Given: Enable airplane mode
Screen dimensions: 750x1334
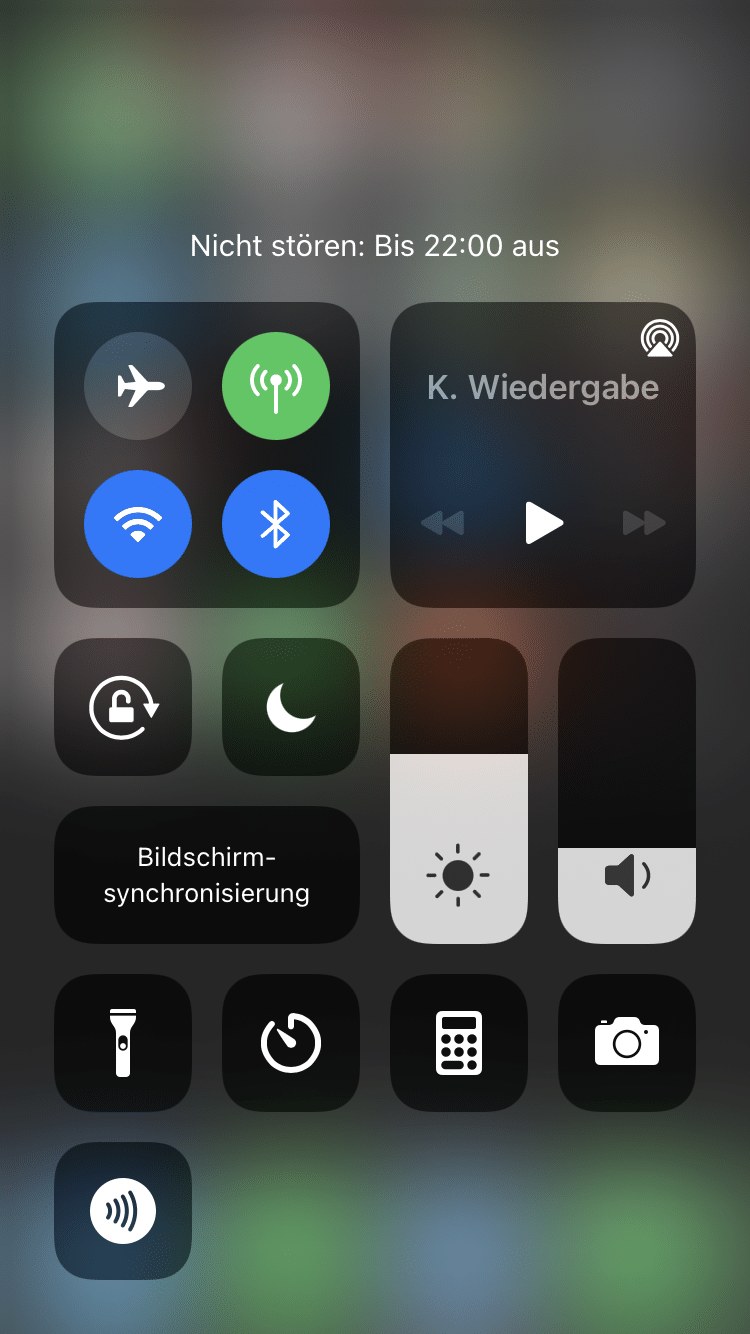Looking at the screenshot, I should [138, 386].
